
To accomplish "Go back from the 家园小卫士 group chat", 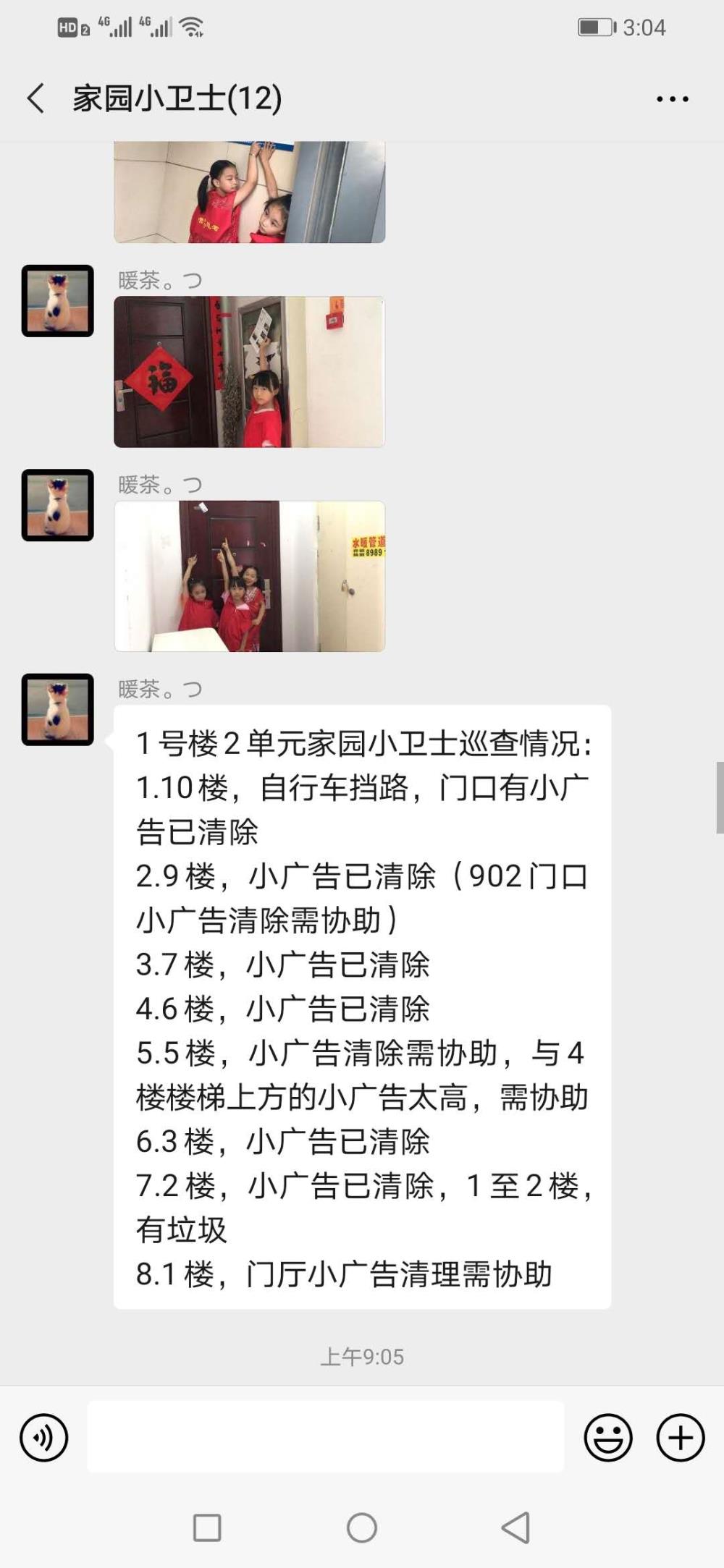I will 36,98.
